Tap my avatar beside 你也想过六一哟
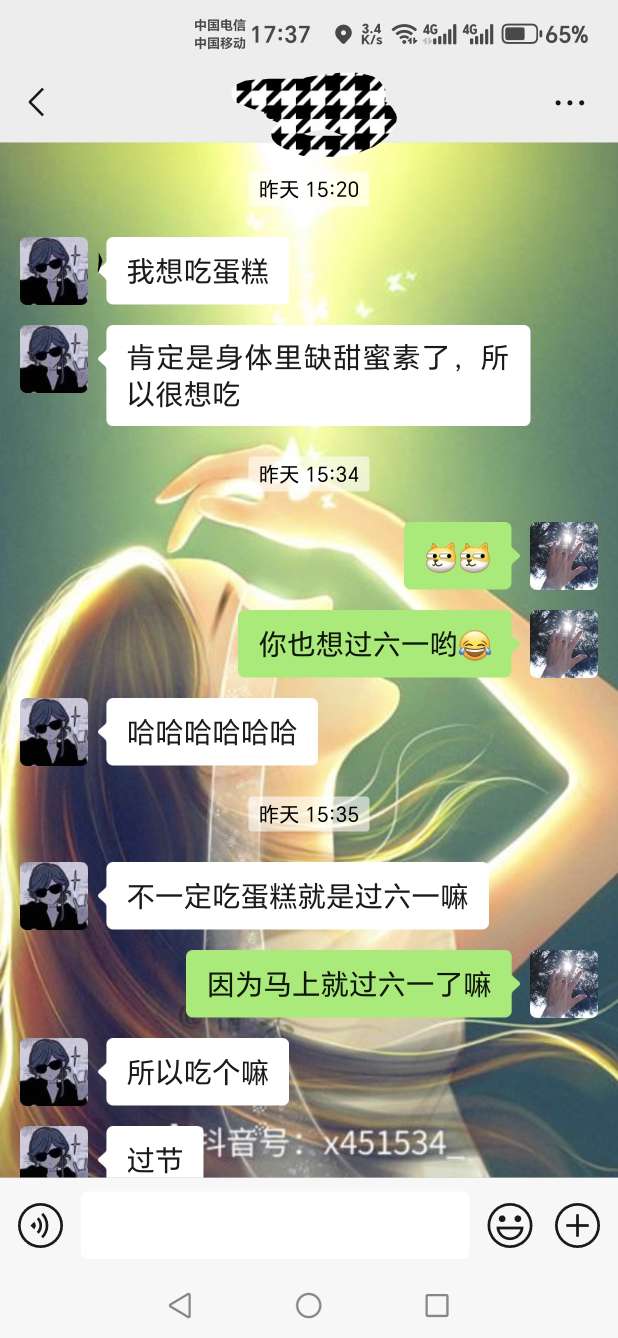This screenshot has width=618, height=1338. click(x=564, y=644)
